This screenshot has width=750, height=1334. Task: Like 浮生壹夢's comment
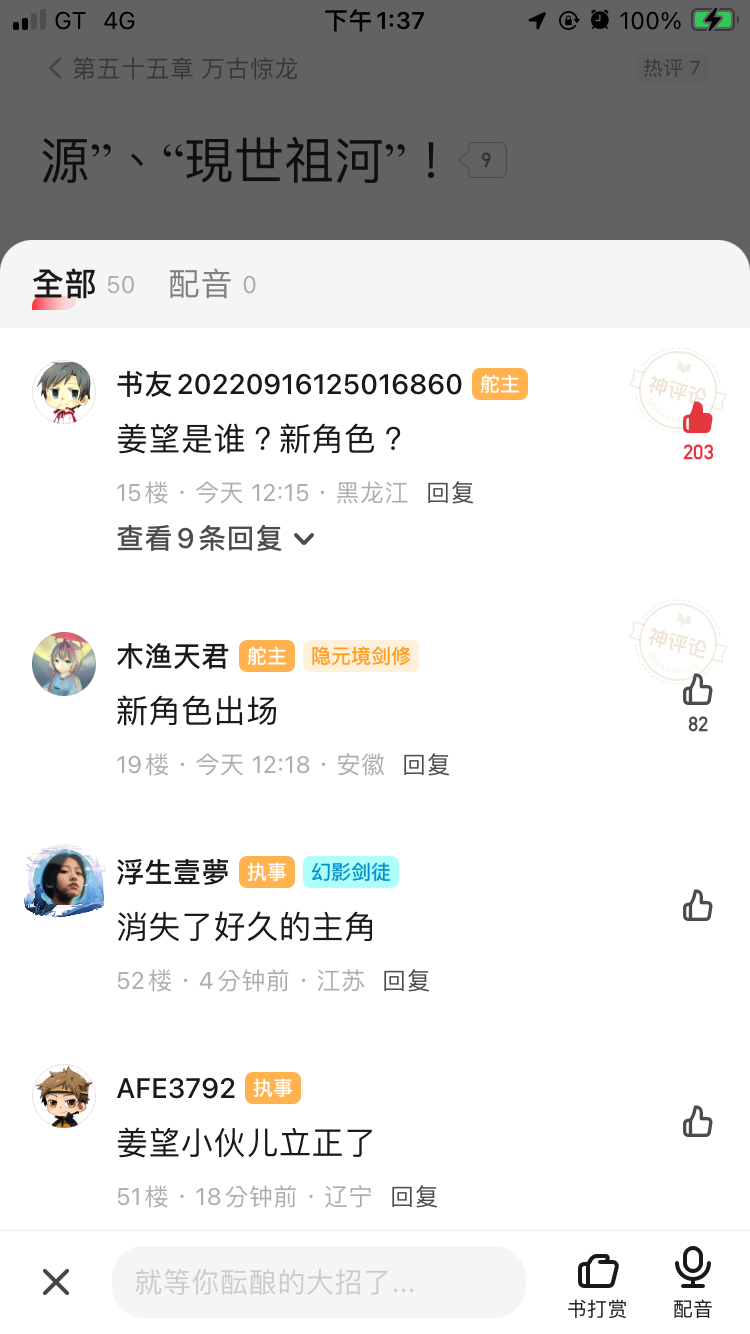(698, 906)
